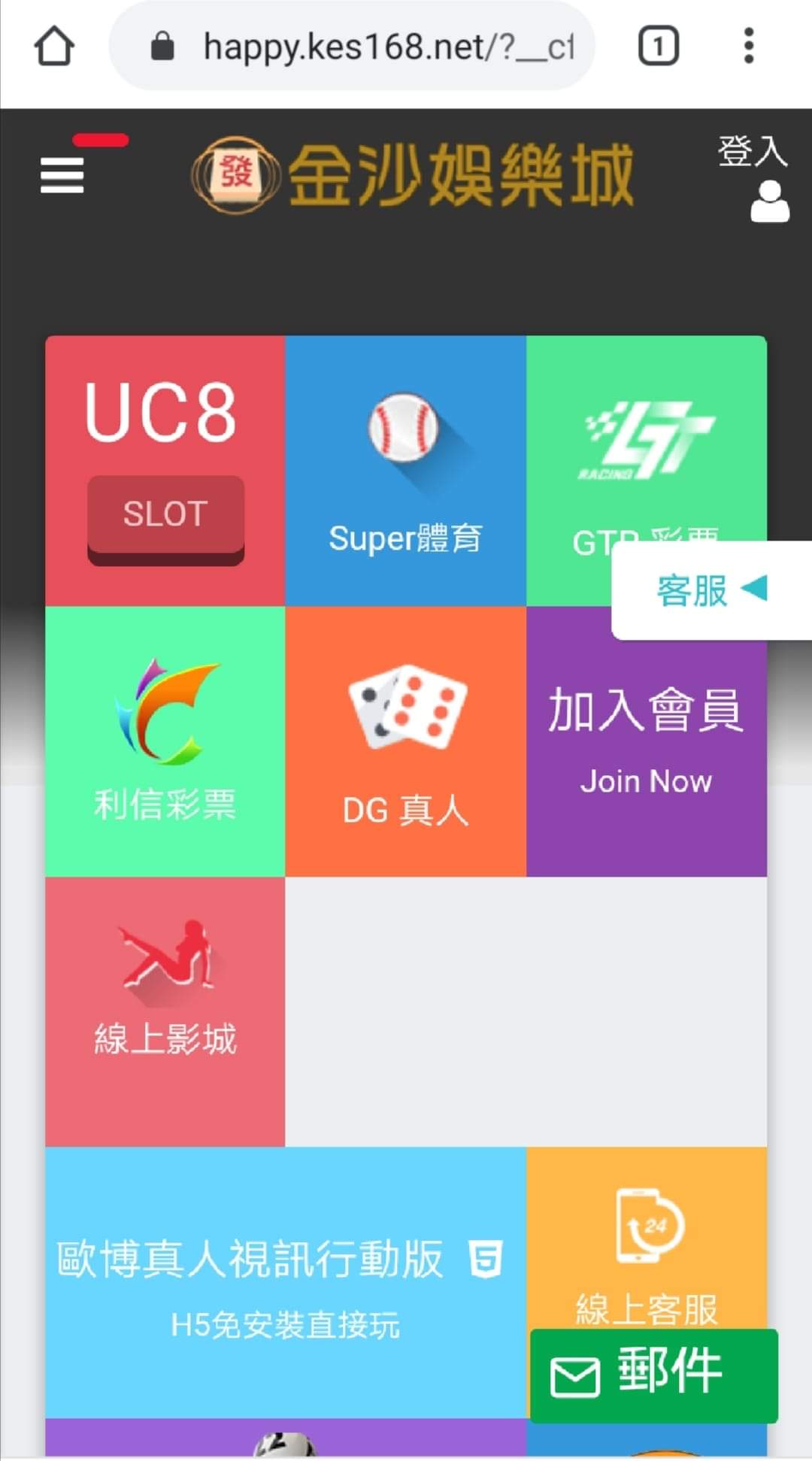Open the browser tab switcher
812x1461 pixels.
[658, 47]
